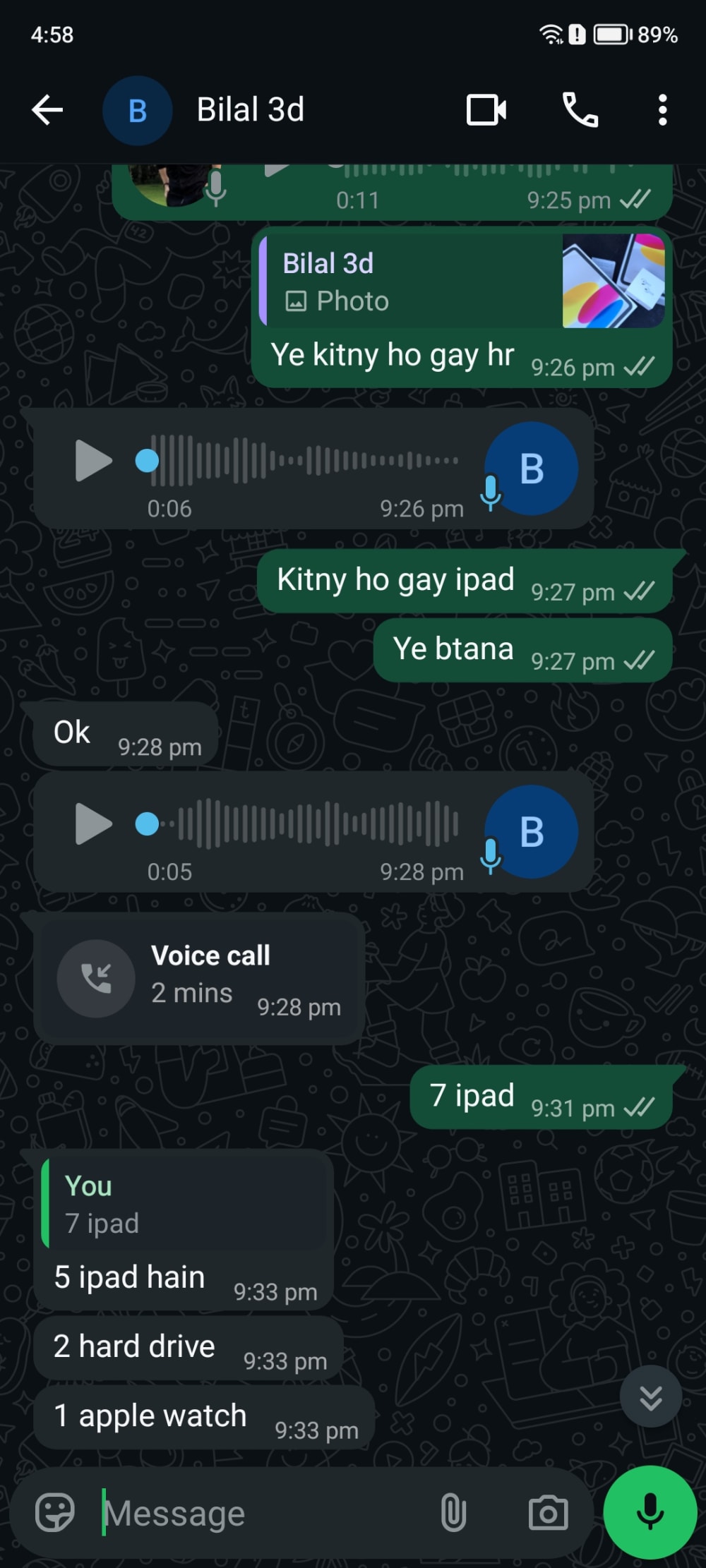
Task: Open the attachment paperclip menu
Action: pyautogui.click(x=453, y=1513)
